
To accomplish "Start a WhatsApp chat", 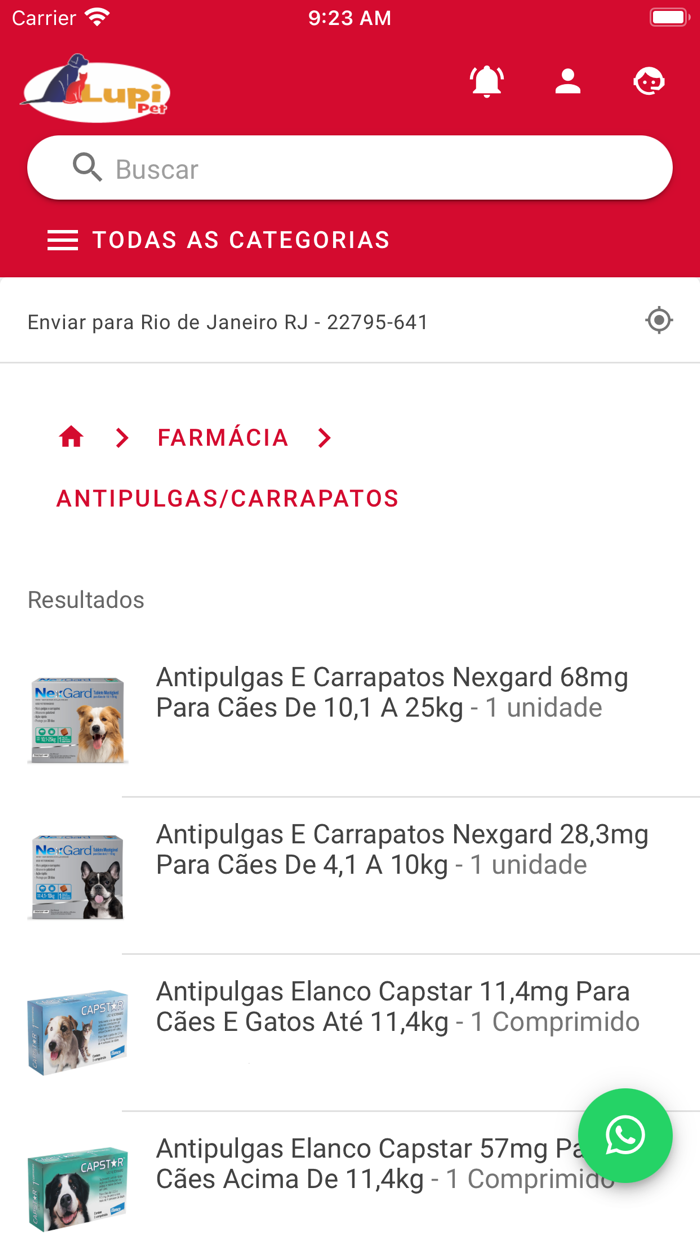I will click(625, 1136).
